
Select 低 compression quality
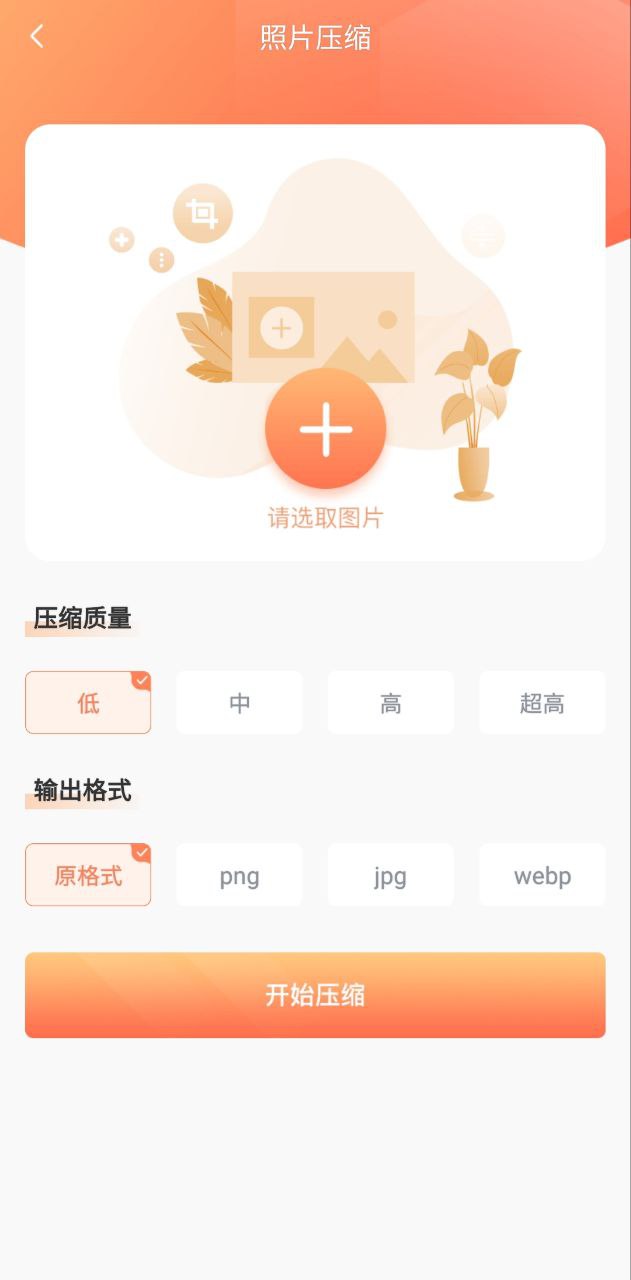(x=88, y=703)
